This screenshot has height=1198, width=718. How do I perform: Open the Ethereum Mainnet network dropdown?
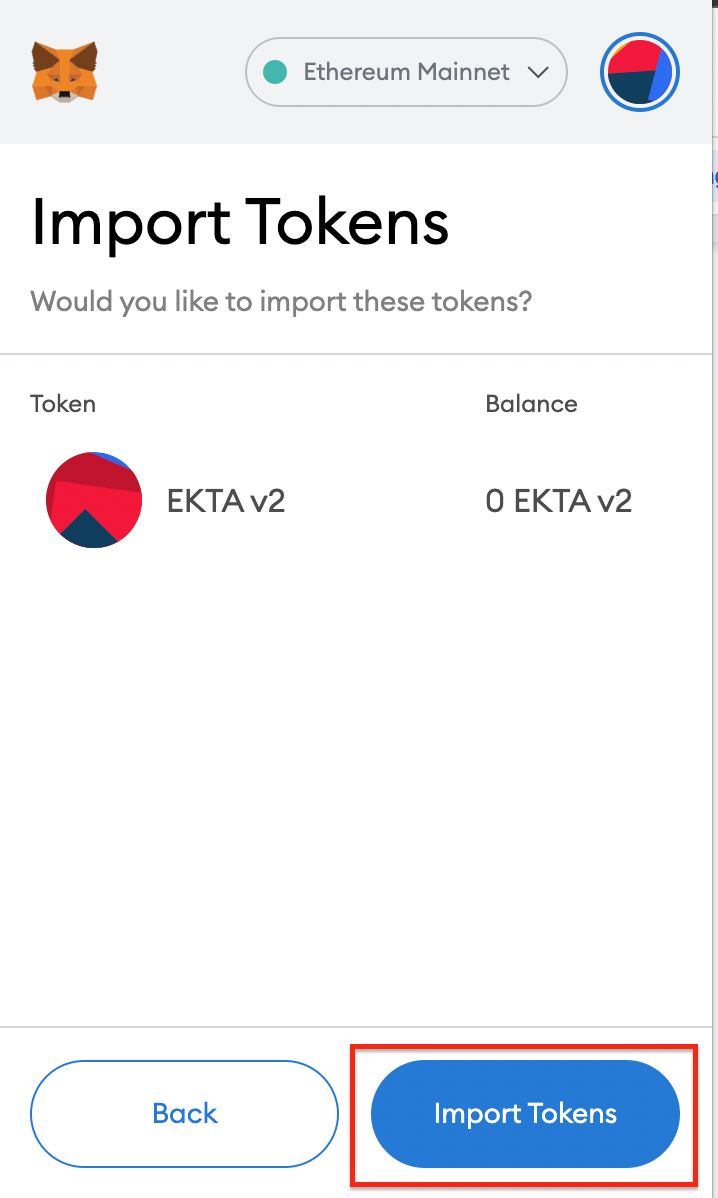tap(406, 72)
